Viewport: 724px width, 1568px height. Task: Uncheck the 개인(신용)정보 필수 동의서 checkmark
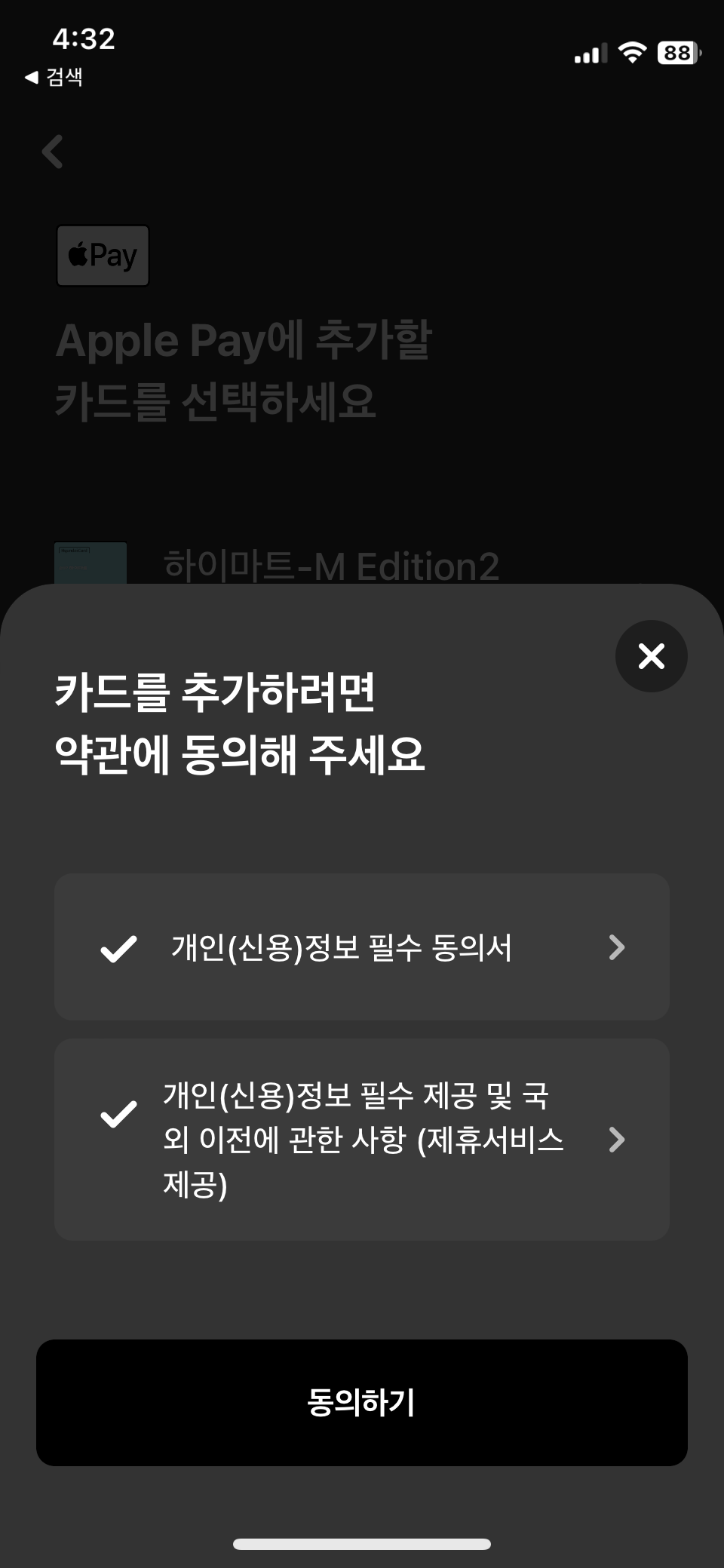coord(119,948)
